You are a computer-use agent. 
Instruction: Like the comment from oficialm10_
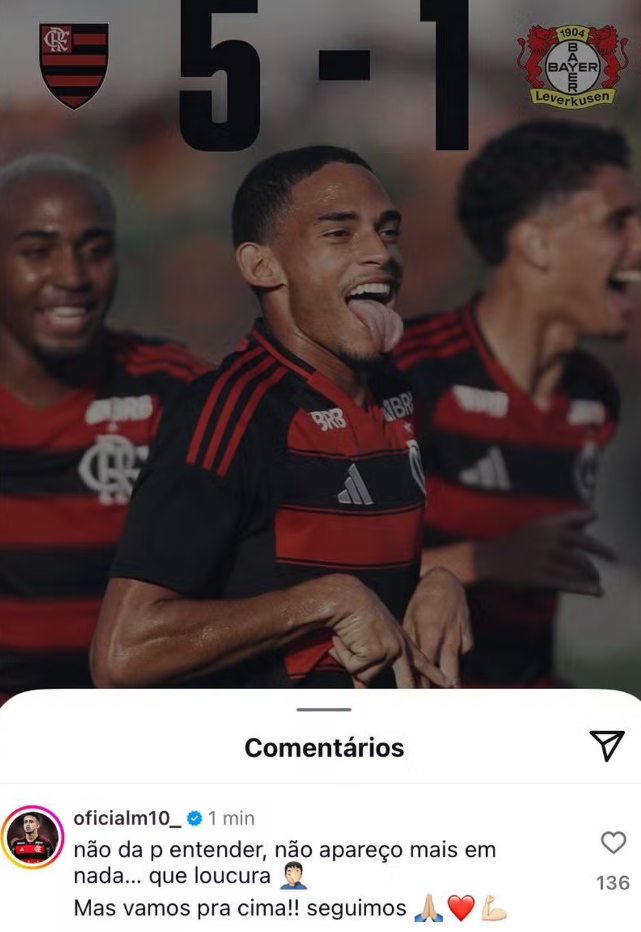click(613, 843)
